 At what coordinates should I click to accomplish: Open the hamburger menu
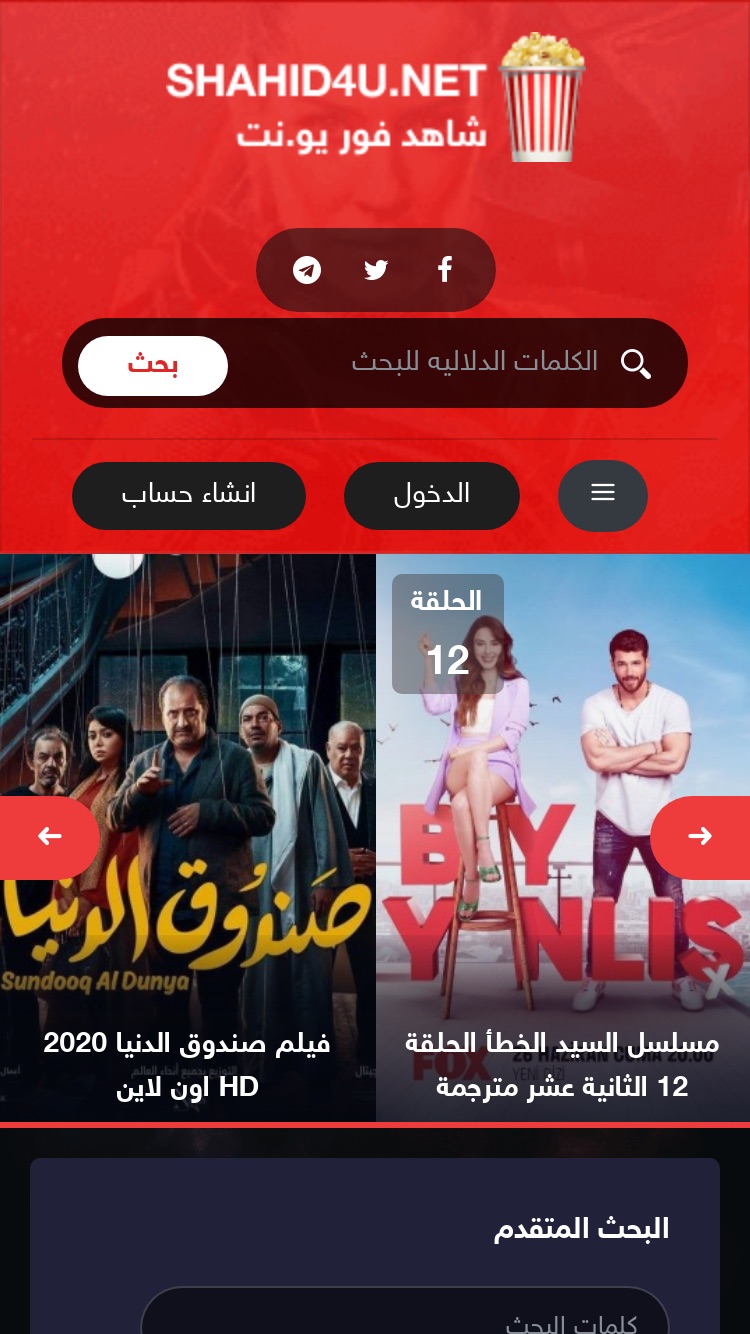(x=603, y=495)
